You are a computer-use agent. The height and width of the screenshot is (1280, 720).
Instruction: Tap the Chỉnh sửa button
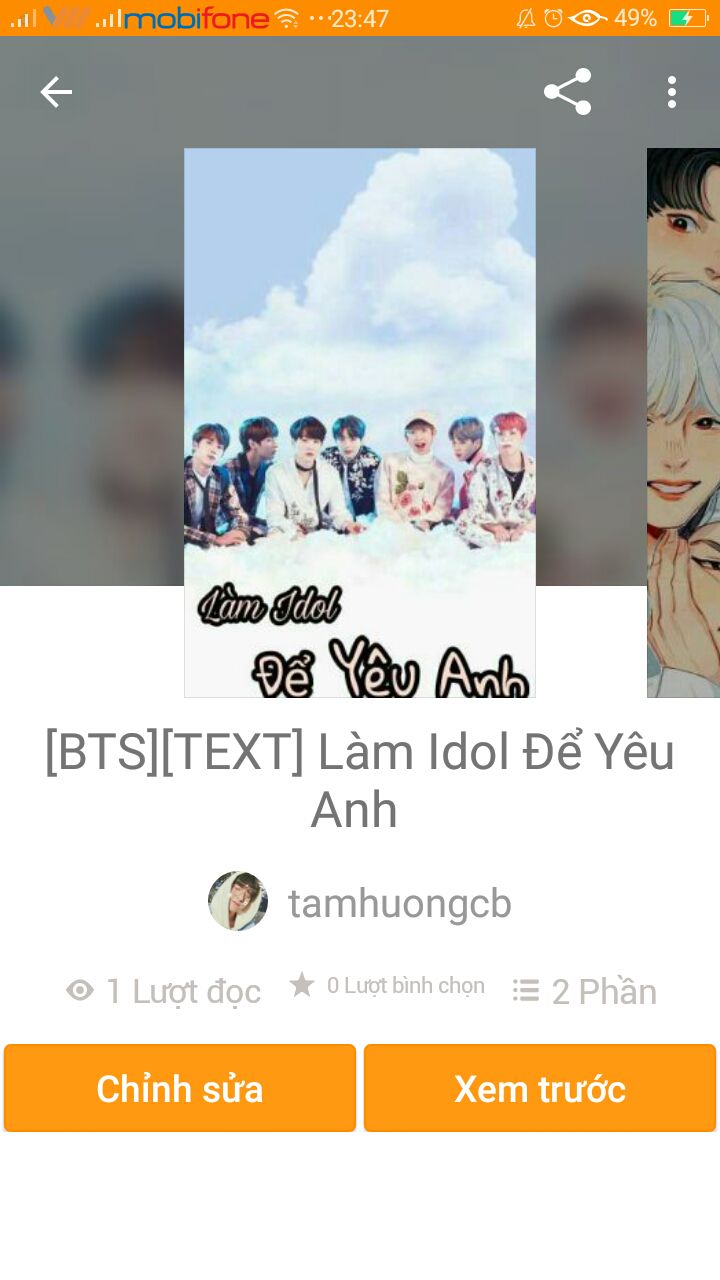180,1088
